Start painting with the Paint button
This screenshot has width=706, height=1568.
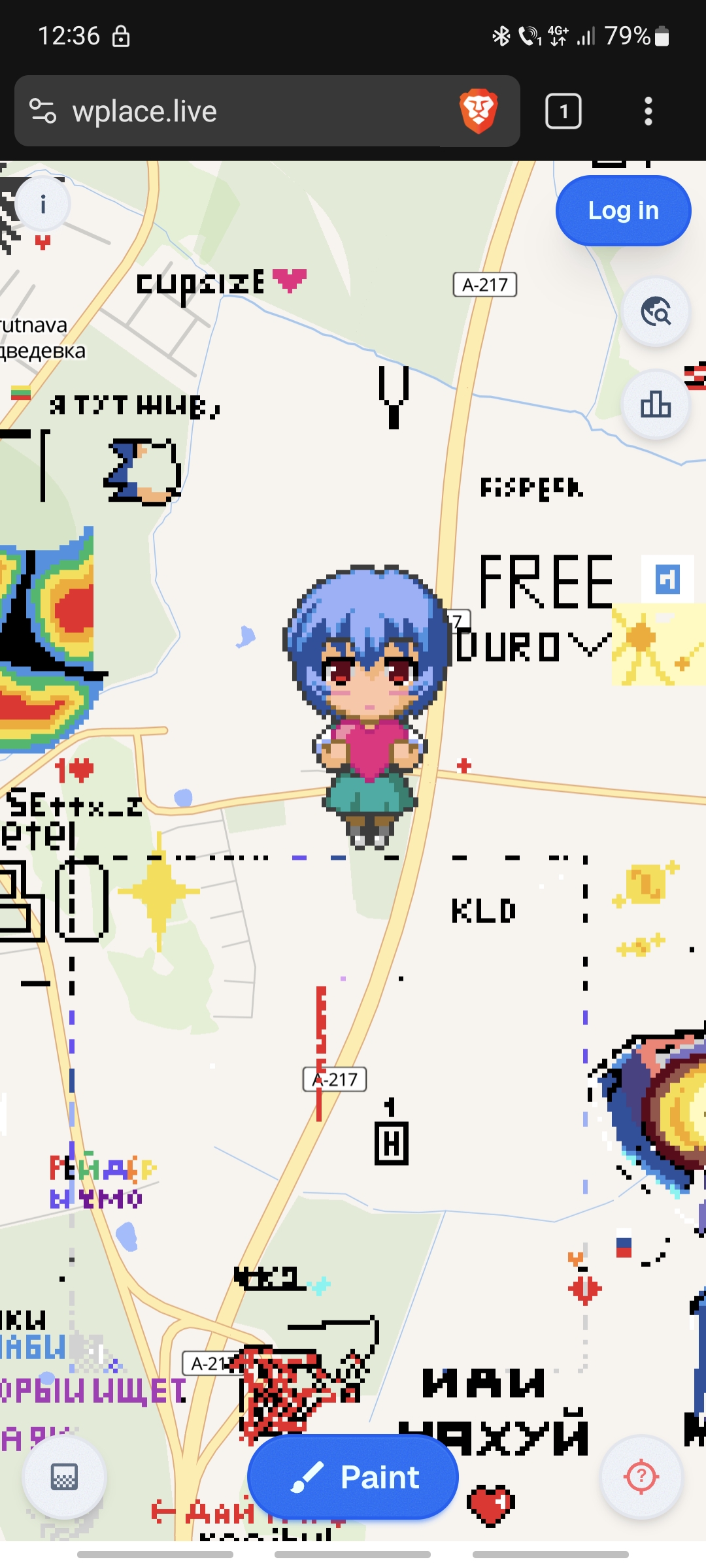[353, 1478]
